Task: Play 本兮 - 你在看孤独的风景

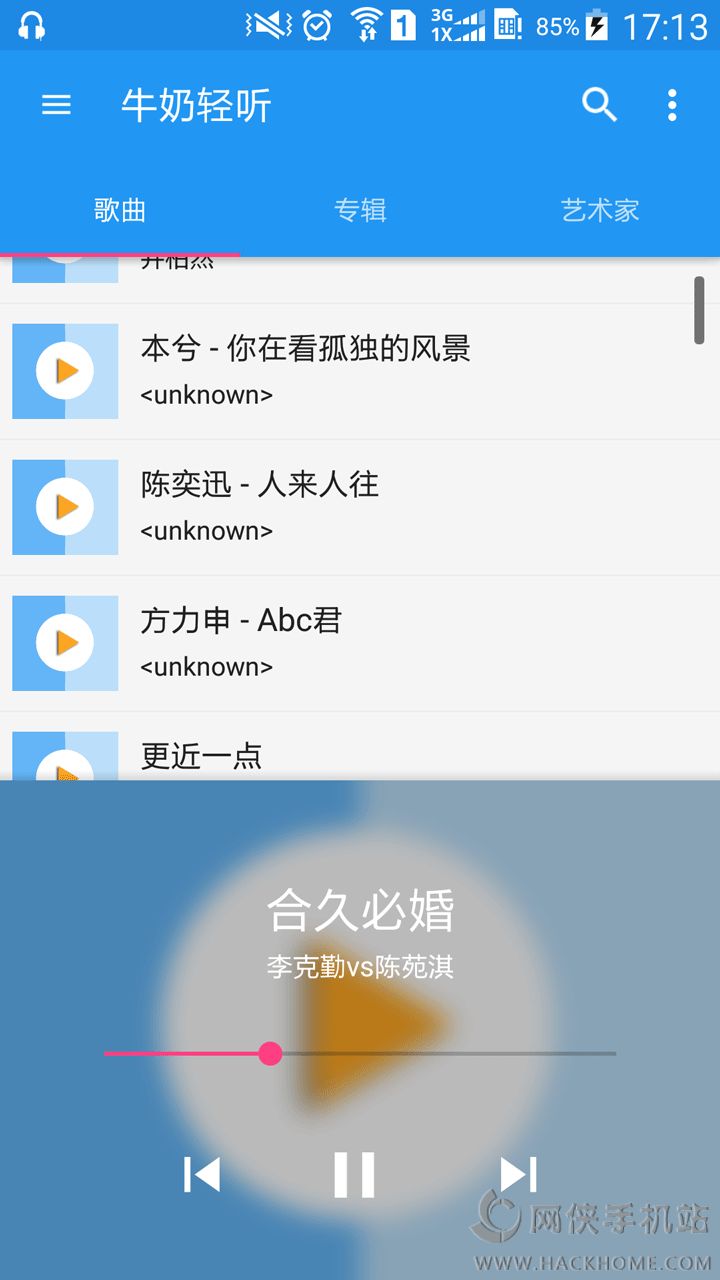Action: click(360, 371)
